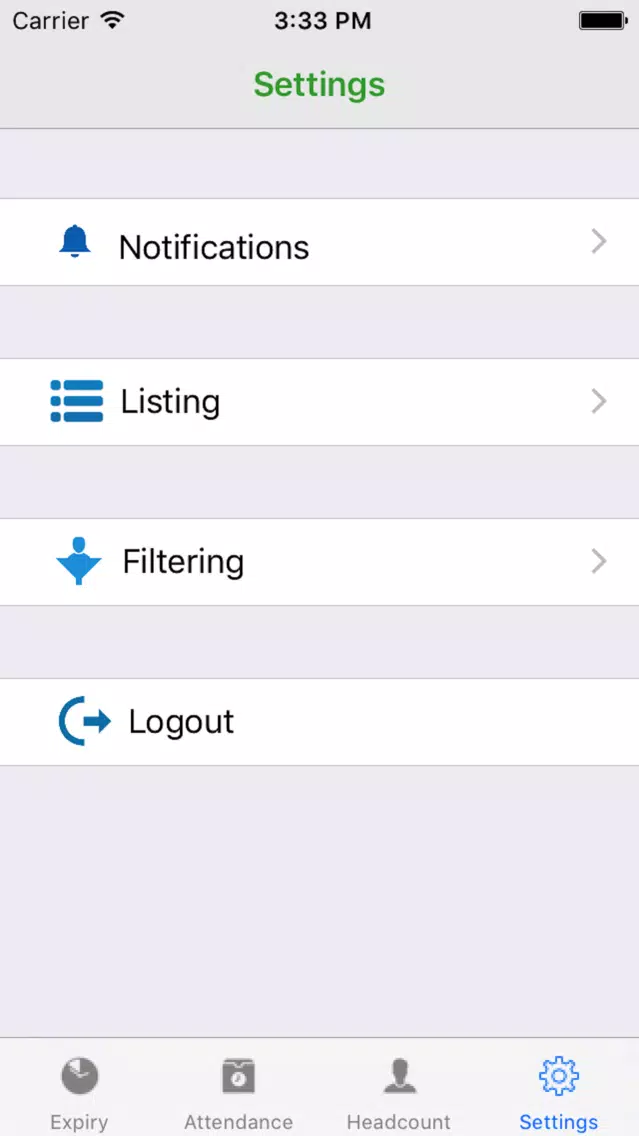Open the Notifications settings row
The width and height of the screenshot is (639, 1136).
[x=320, y=242]
